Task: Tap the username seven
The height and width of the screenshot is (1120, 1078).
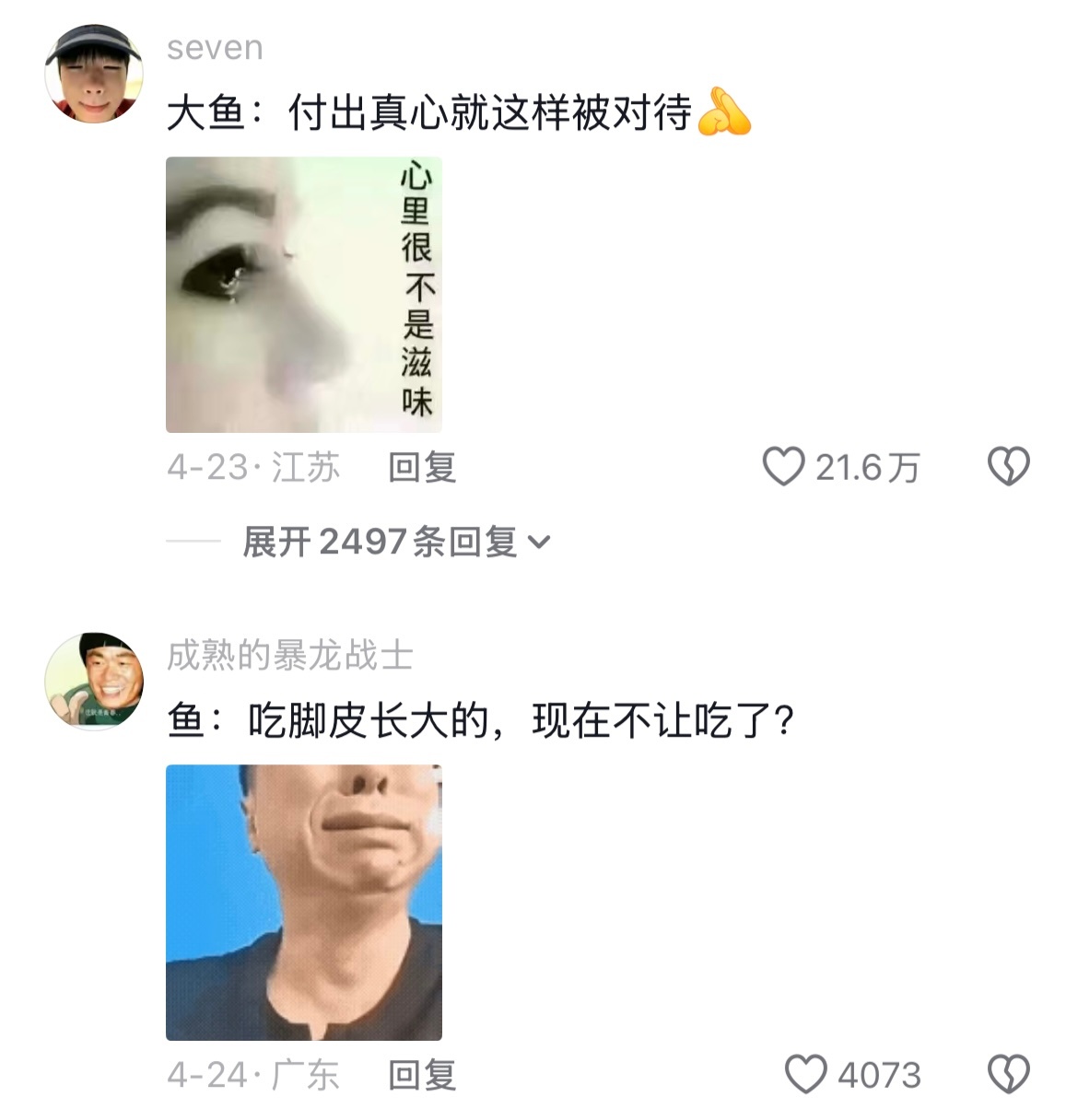Action: point(215,48)
